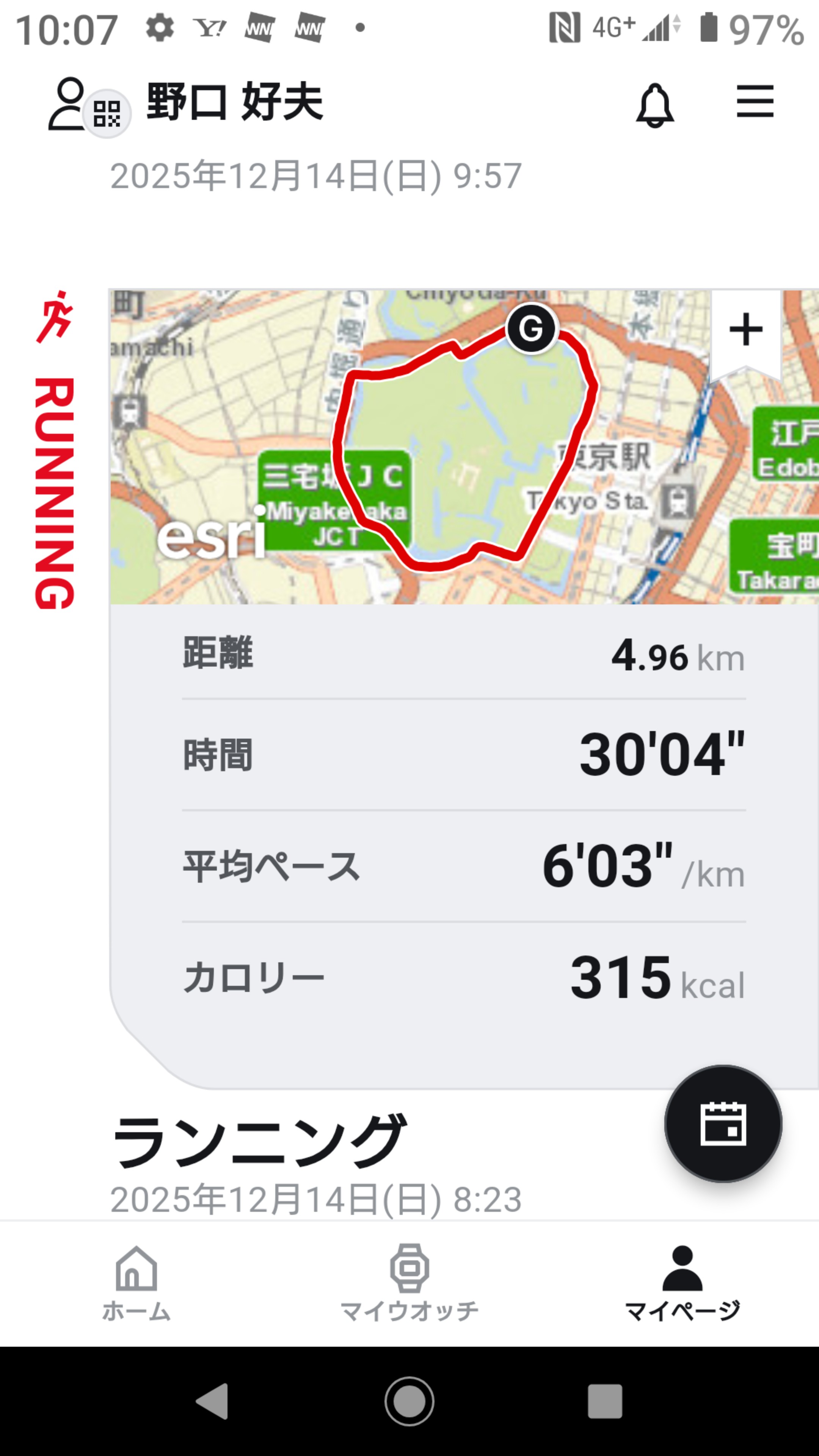Open the notifications bell
The height and width of the screenshot is (1456, 819).
pos(654,105)
